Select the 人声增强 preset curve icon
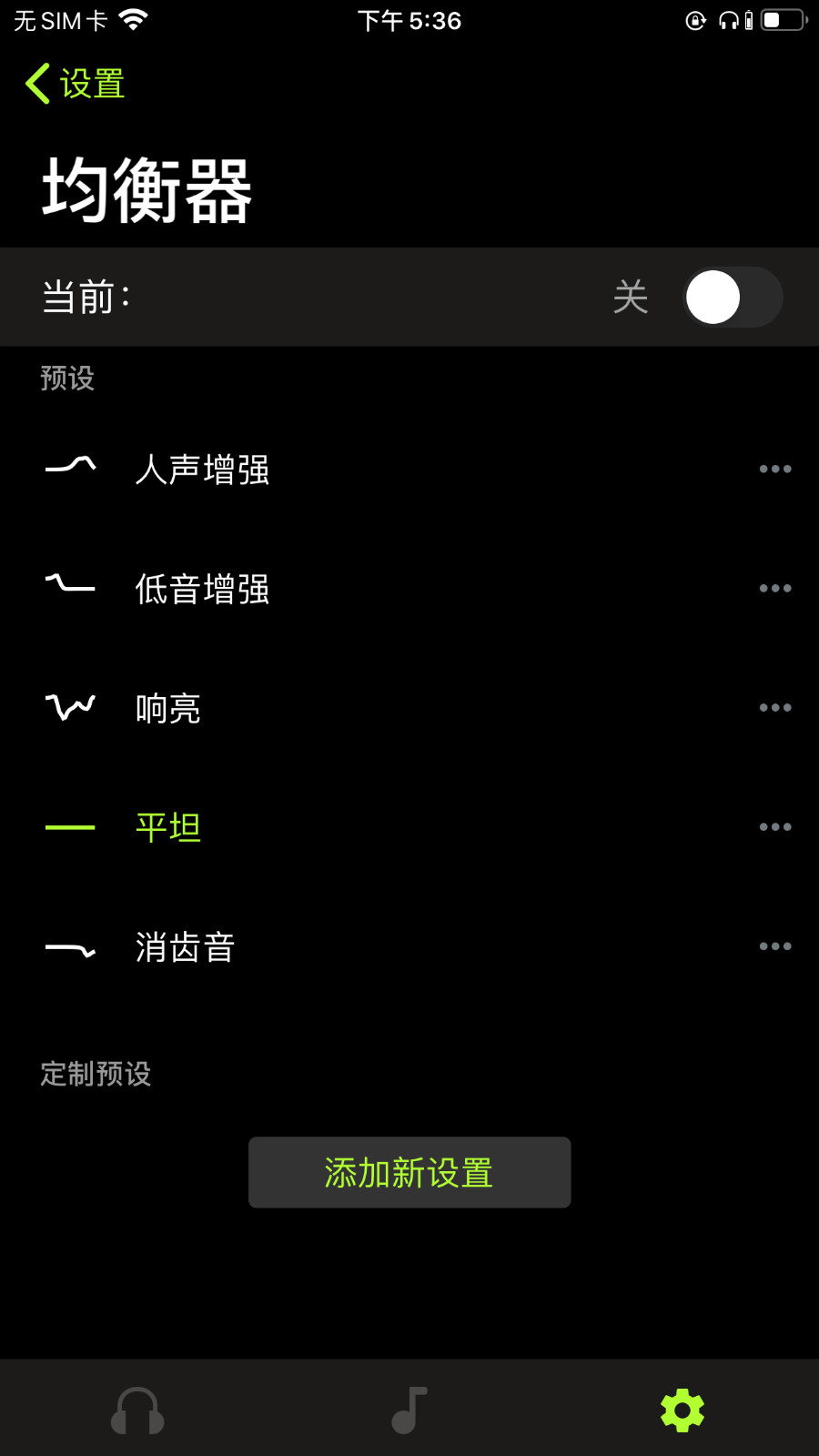The height and width of the screenshot is (1456, 819). (x=69, y=467)
